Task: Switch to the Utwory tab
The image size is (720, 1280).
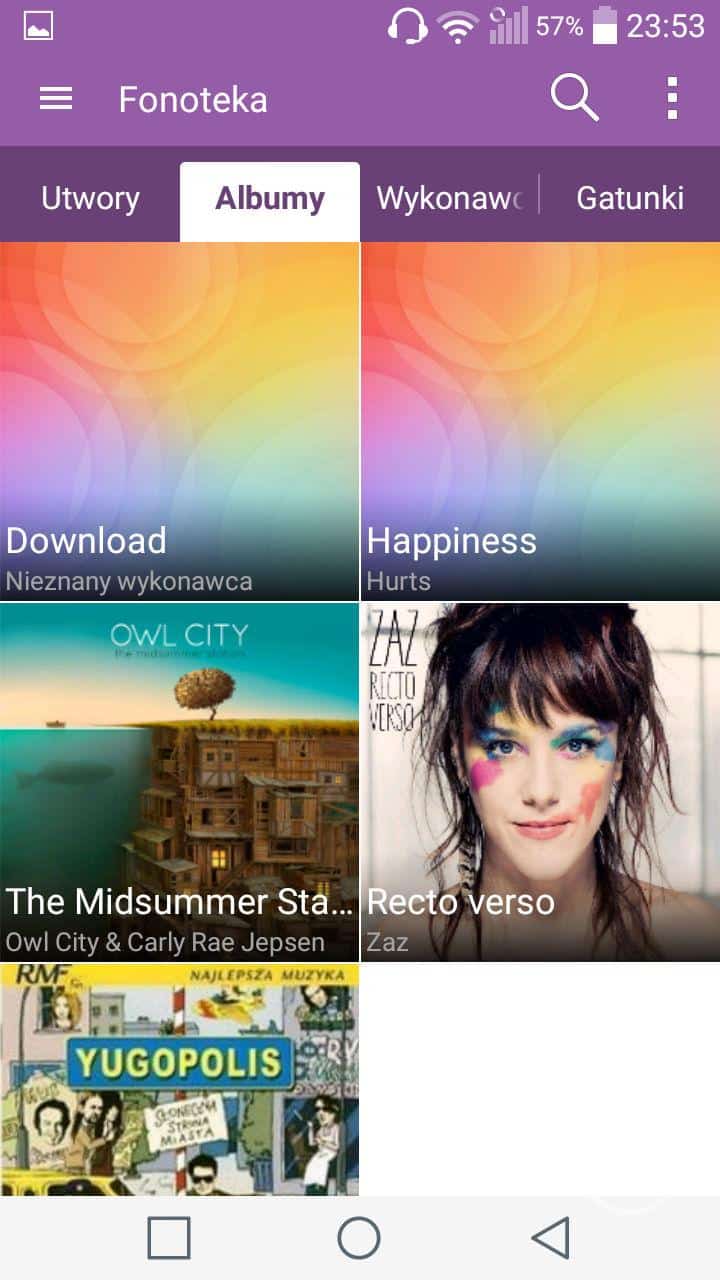Action: pyautogui.click(x=90, y=198)
